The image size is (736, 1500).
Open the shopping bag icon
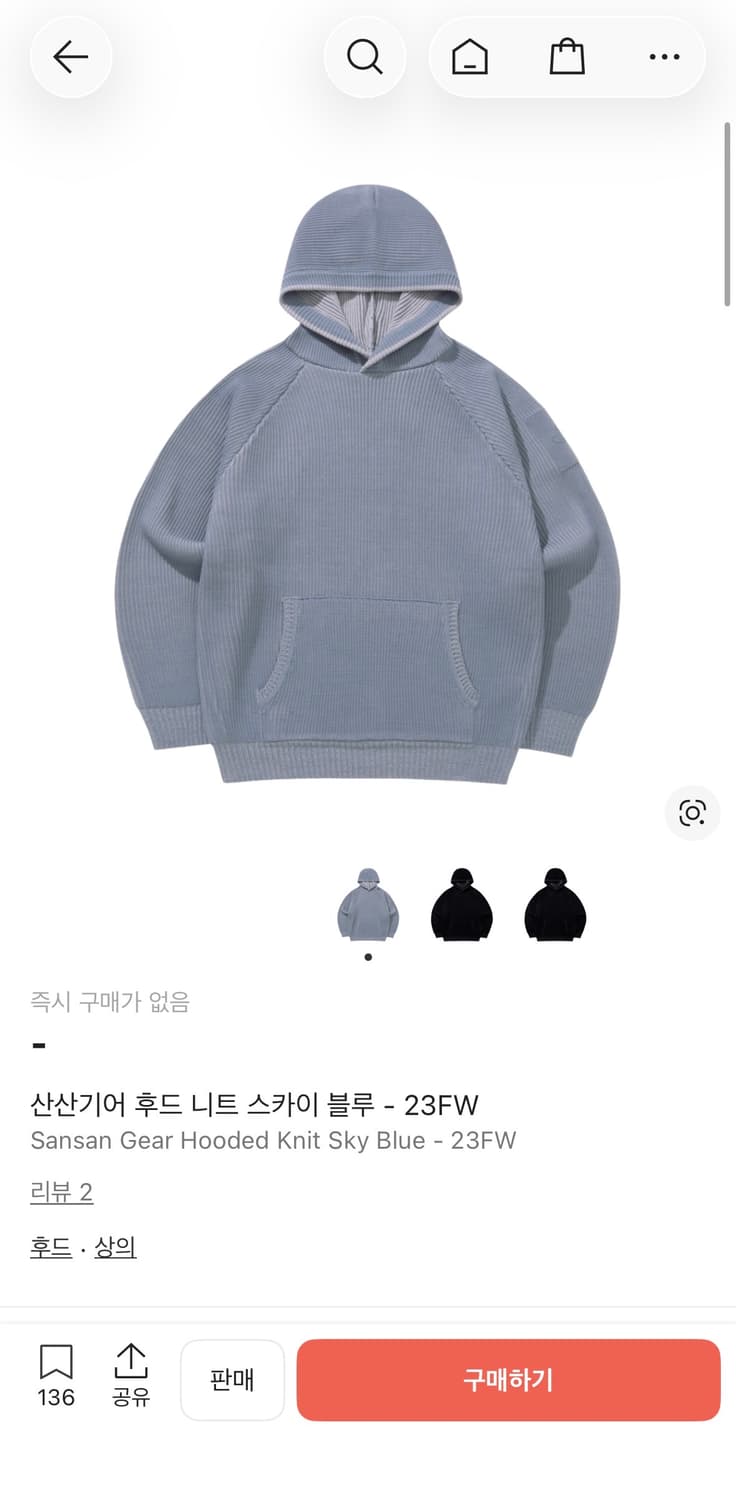pyautogui.click(x=567, y=57)
